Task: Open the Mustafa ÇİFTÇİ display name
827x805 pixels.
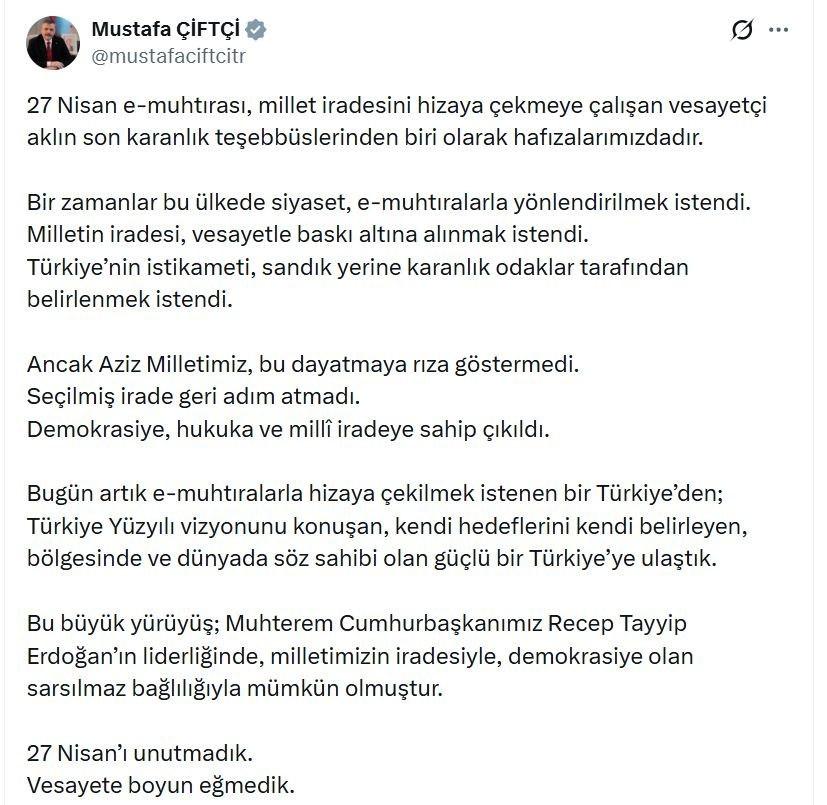Action: click(x=166, y=29)
